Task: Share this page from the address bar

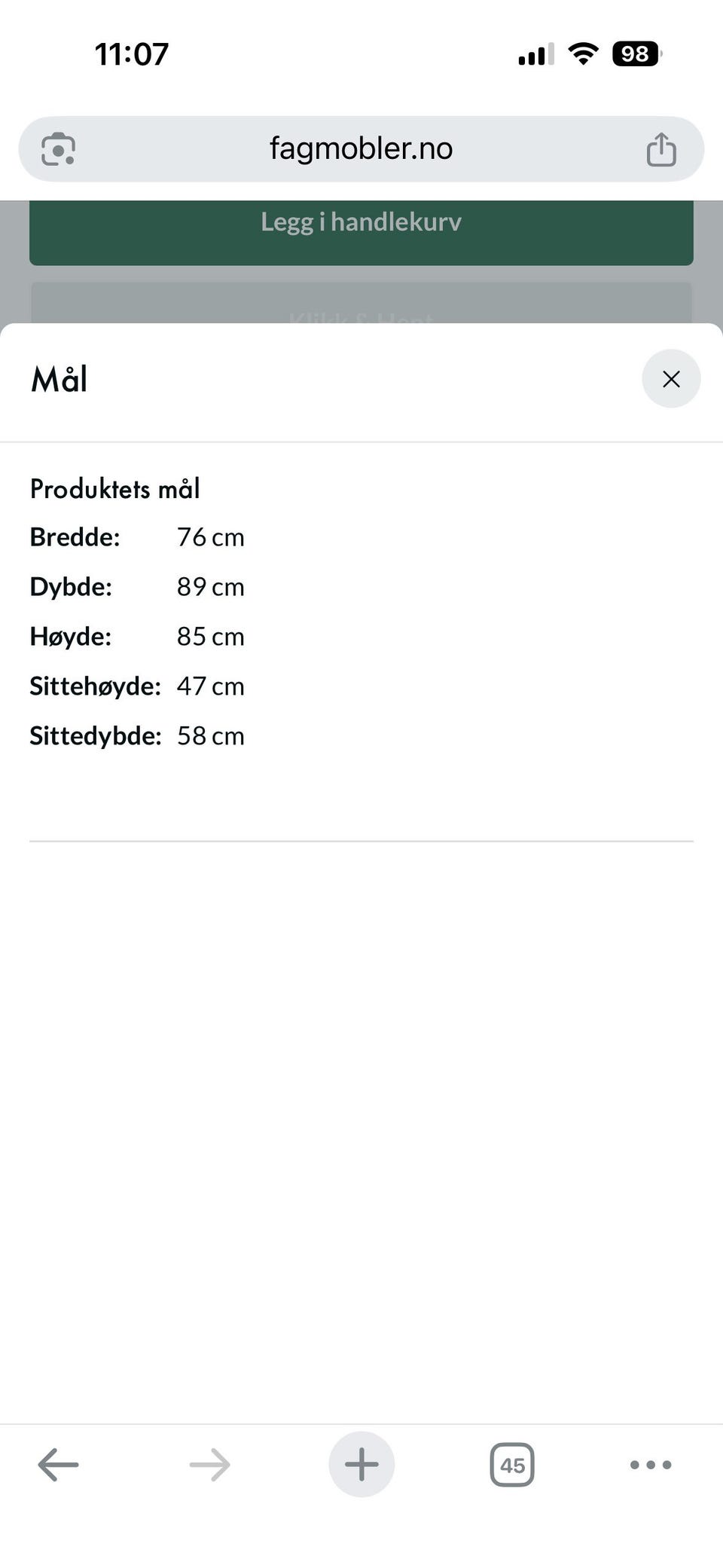Action: tap(661, 148)
